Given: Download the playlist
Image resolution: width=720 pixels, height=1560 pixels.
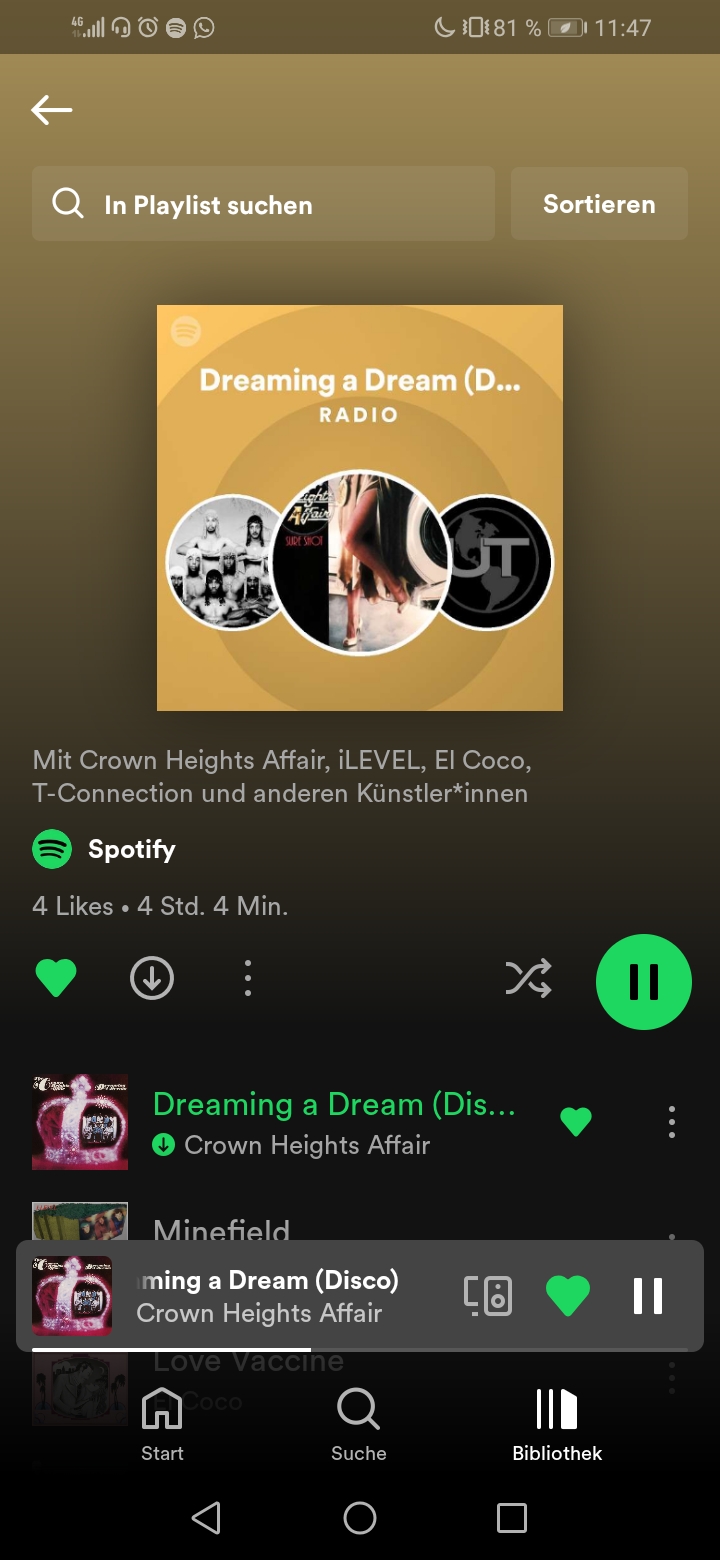Looking at the screenshot, I should pos(152,978).
